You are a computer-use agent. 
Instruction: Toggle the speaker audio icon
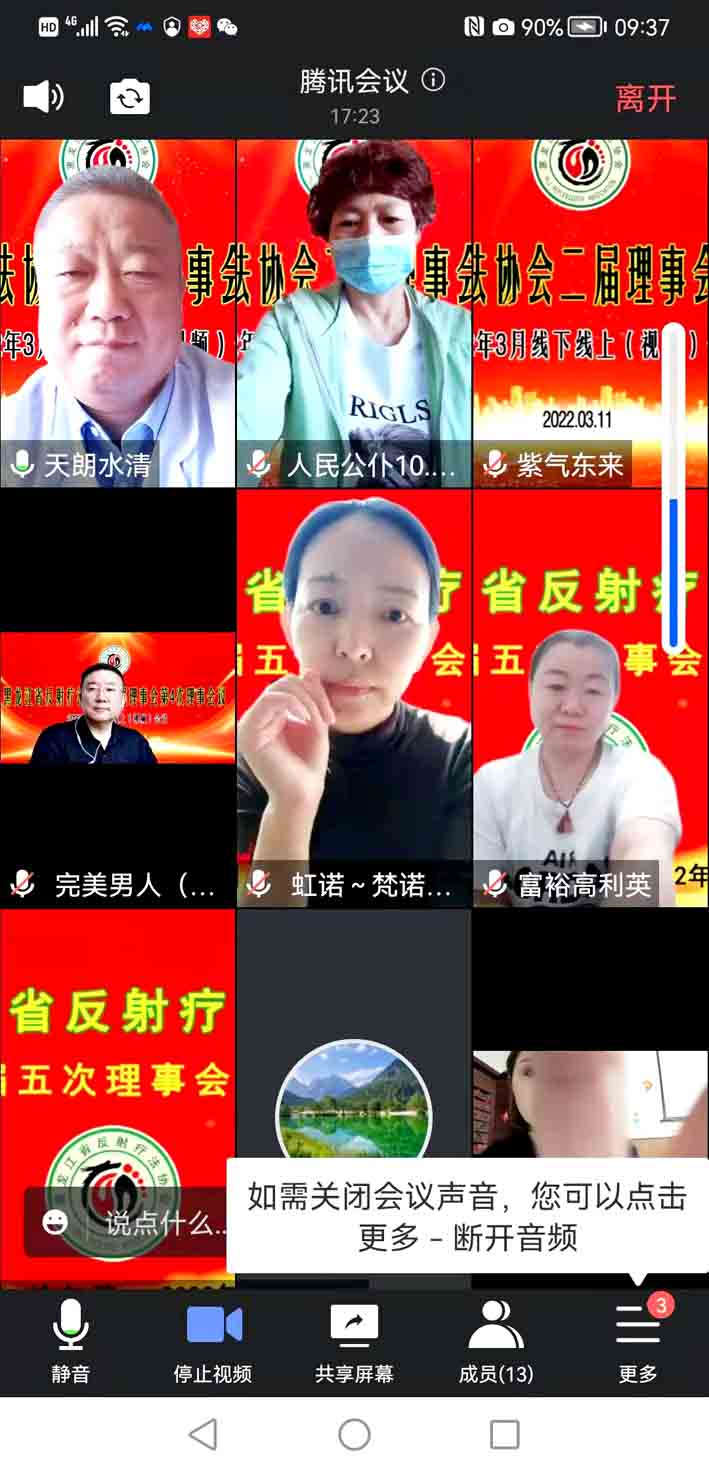pos(43,97)
